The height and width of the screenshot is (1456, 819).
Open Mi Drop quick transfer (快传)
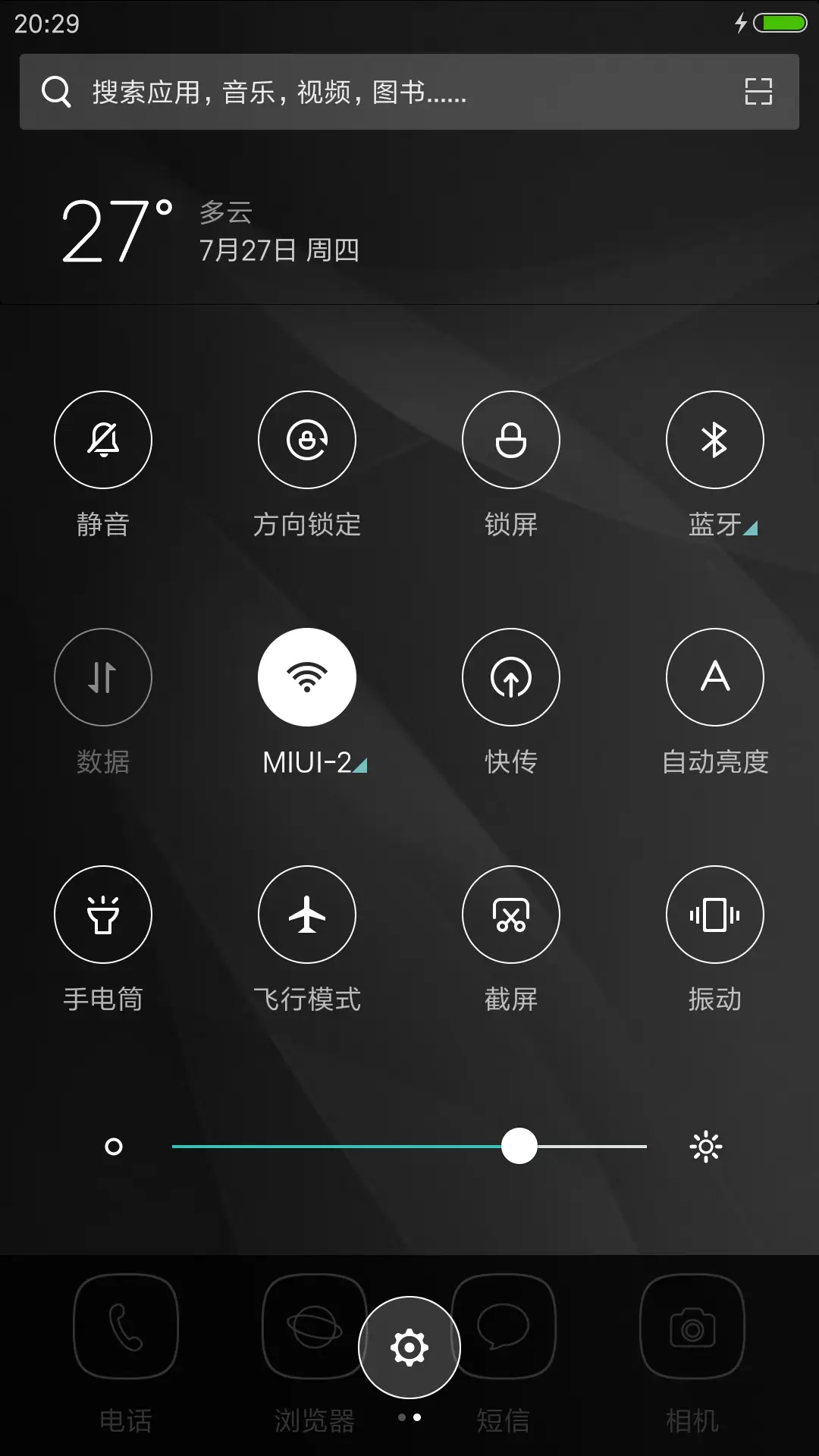pyautogui.click(x=511, y=677)
